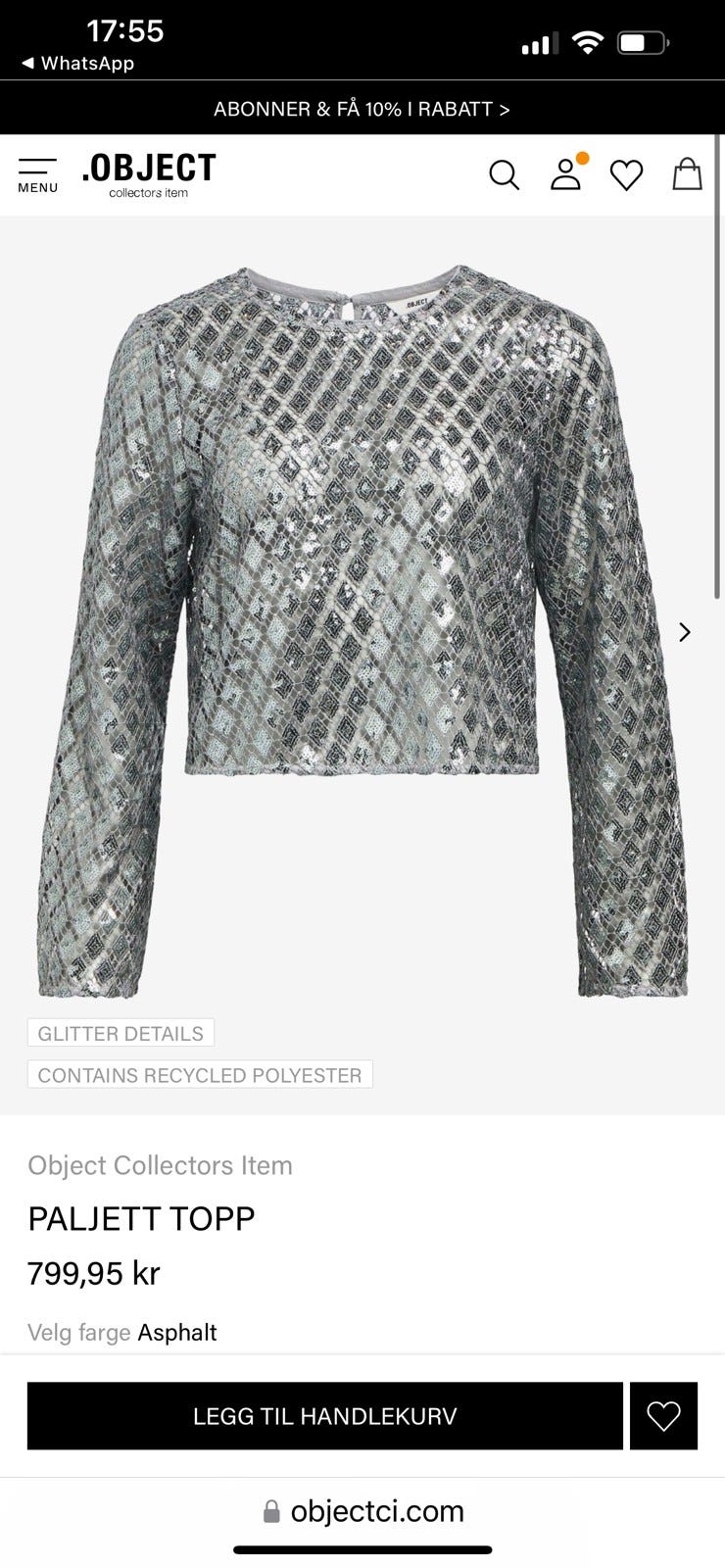Return to WhatsApp
Screen dimensions: 725x1568
pos(78,63)
